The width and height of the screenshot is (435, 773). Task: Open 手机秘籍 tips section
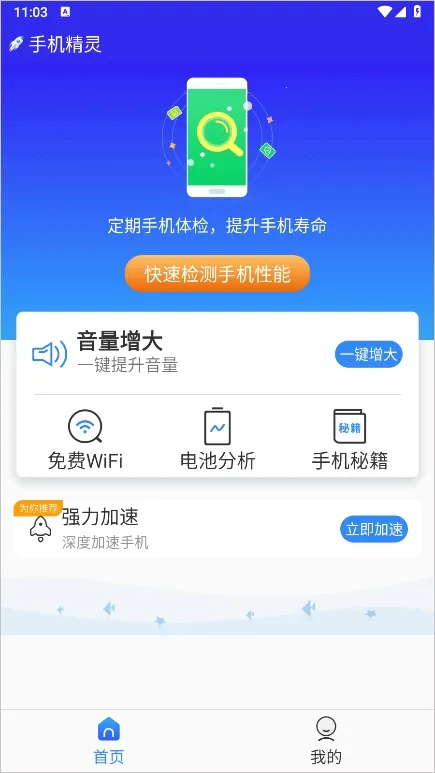(350, 440)
